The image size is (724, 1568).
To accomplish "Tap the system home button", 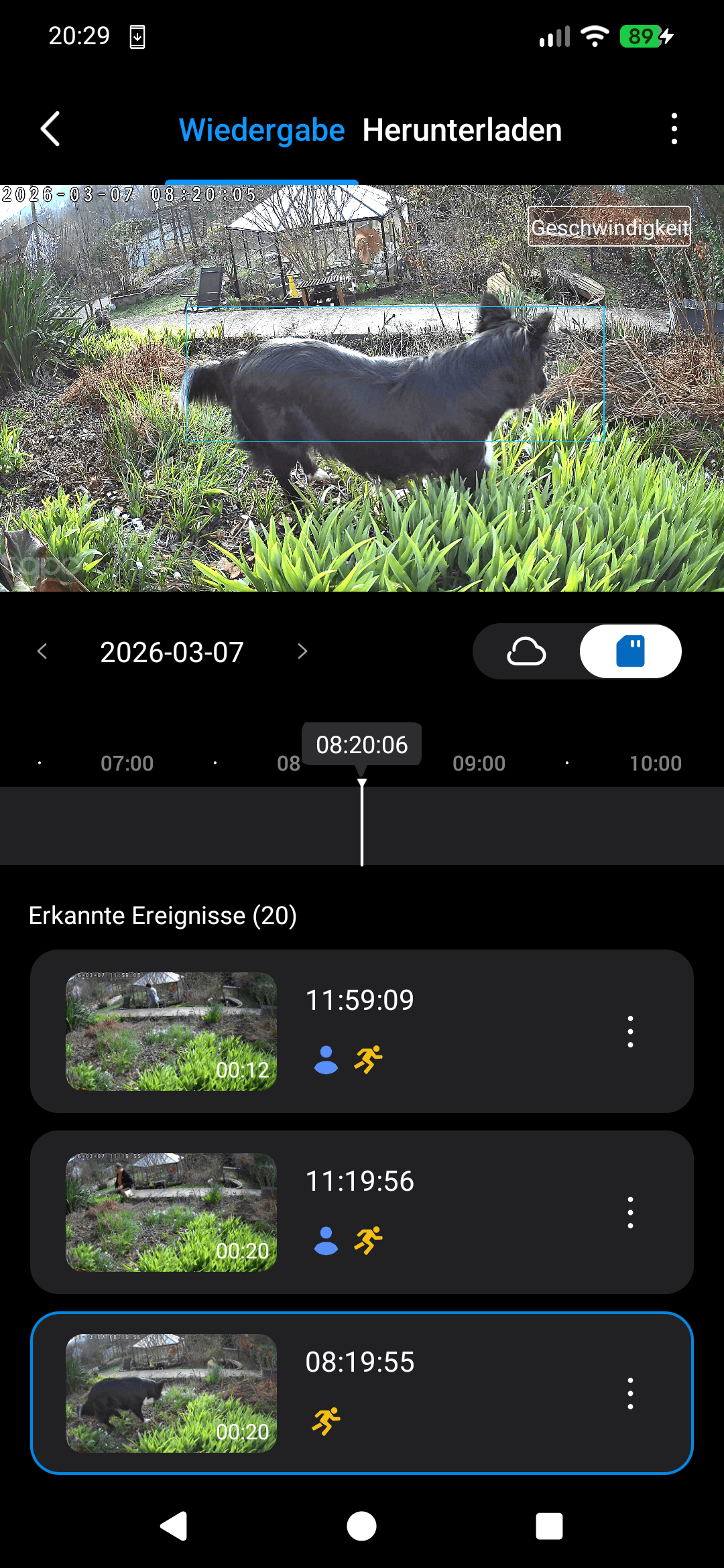I will point(361,1526).
